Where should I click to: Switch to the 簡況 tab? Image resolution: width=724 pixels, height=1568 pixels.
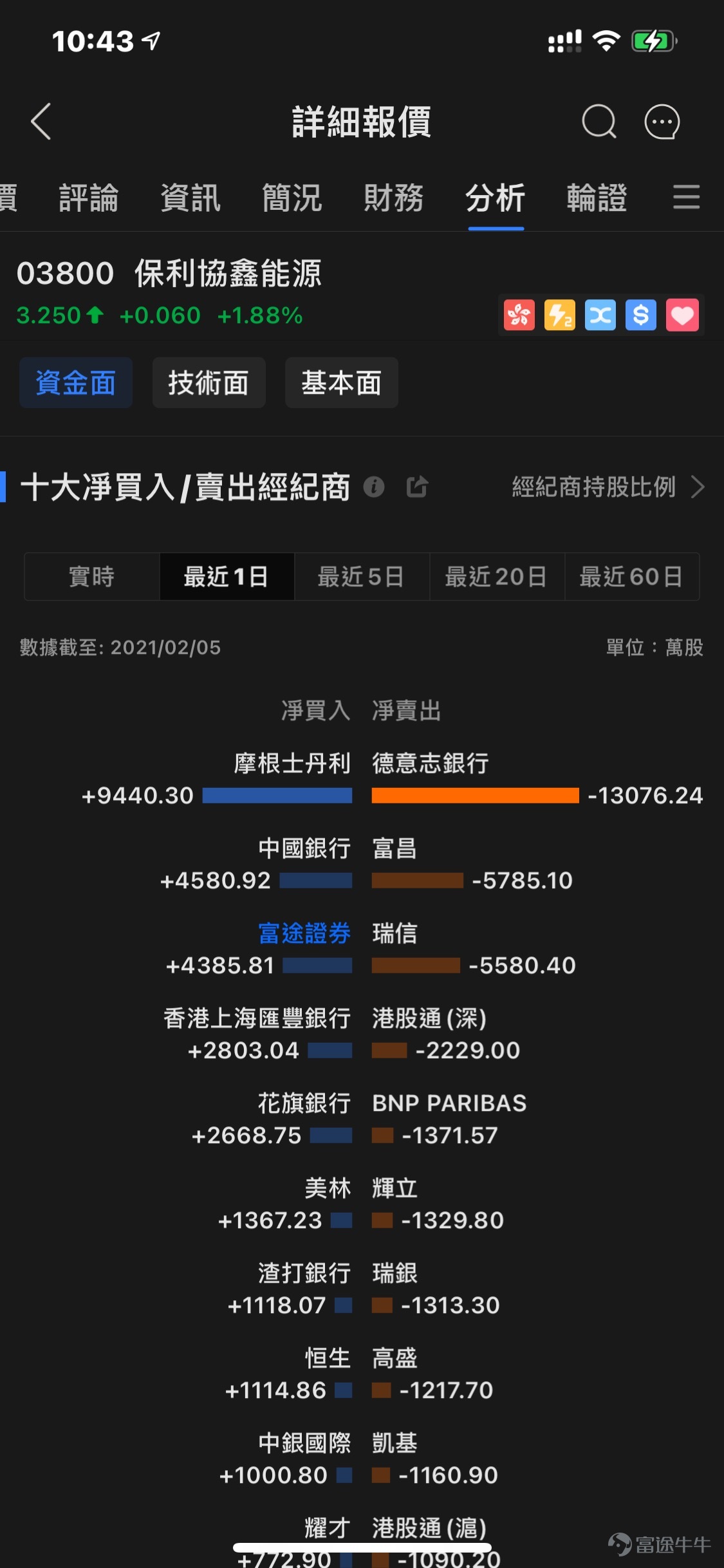click(x=292, y=198)
